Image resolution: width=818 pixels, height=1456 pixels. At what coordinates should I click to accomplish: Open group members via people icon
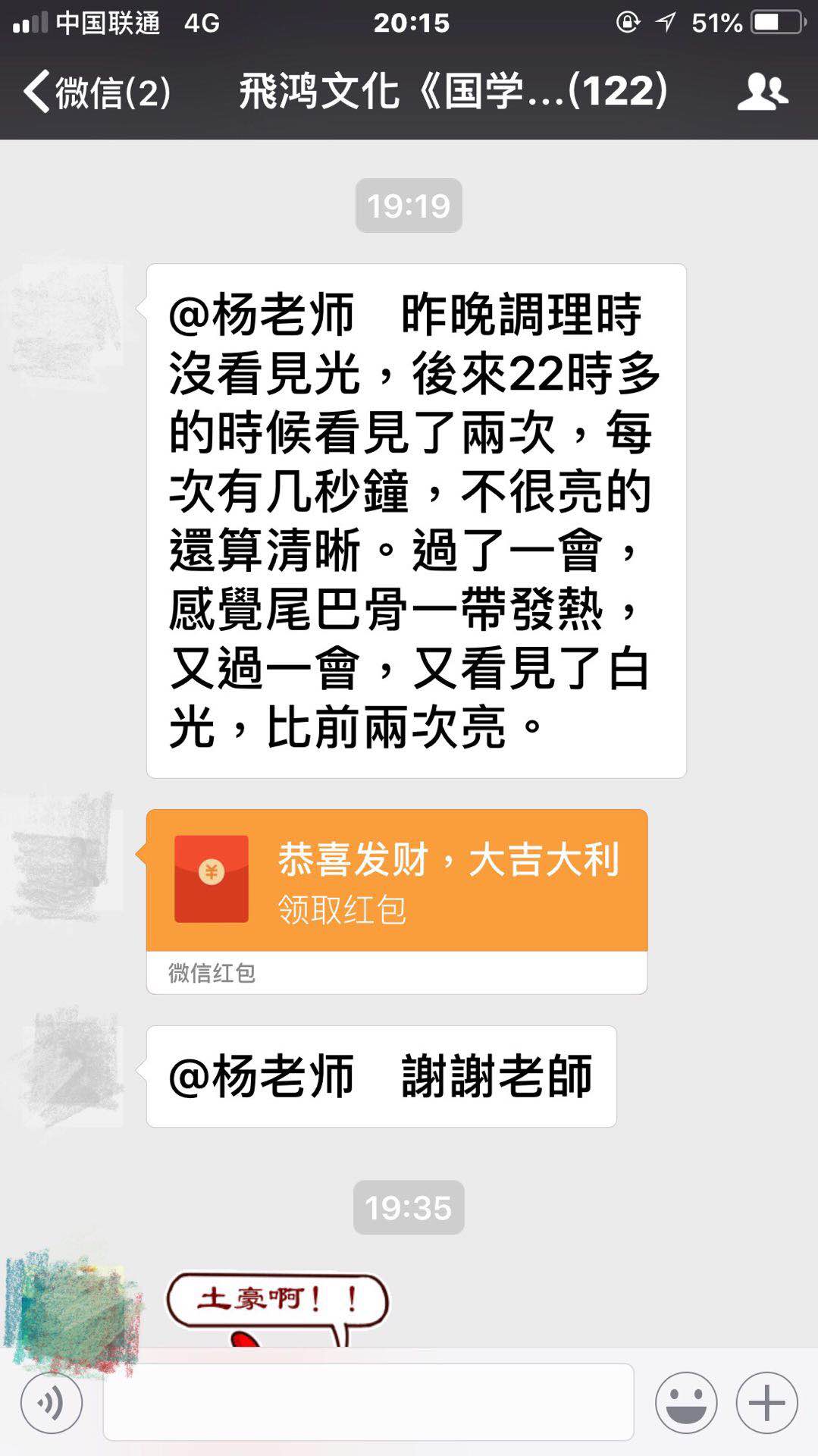(x=763, y=91)
